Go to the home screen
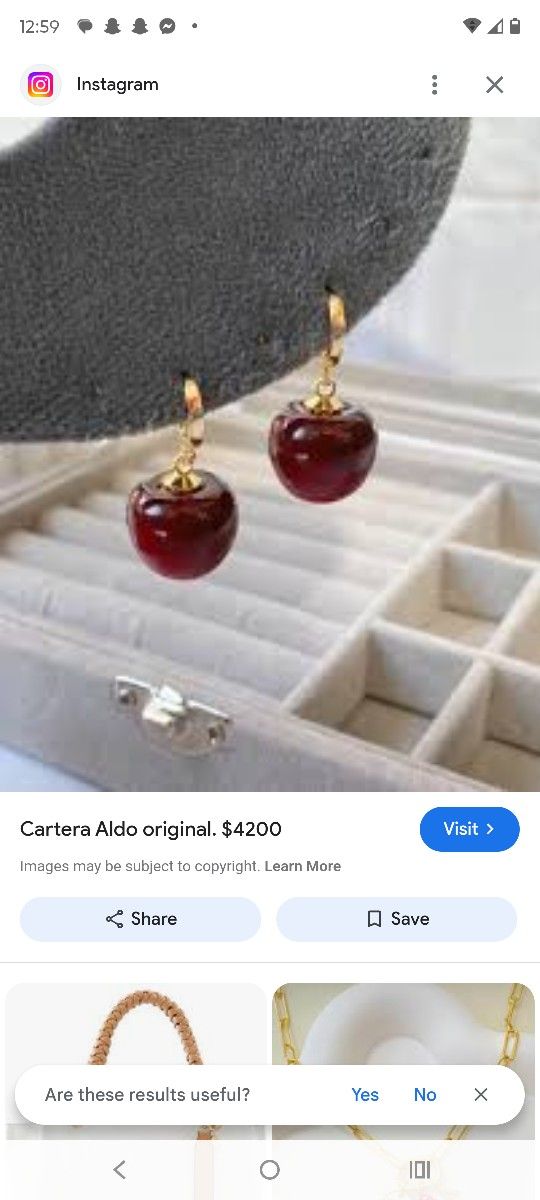Image resolution: width=540 pixels, height=1200 pixels. (x=269, y=1169)
